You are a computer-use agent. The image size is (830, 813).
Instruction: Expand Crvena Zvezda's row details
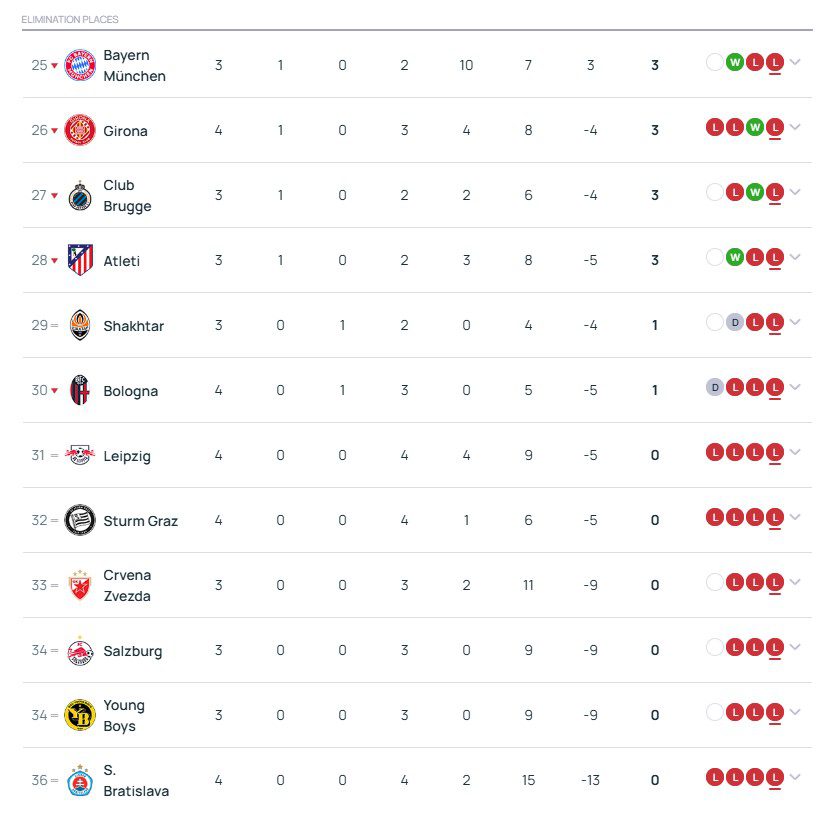click(795, 582)
